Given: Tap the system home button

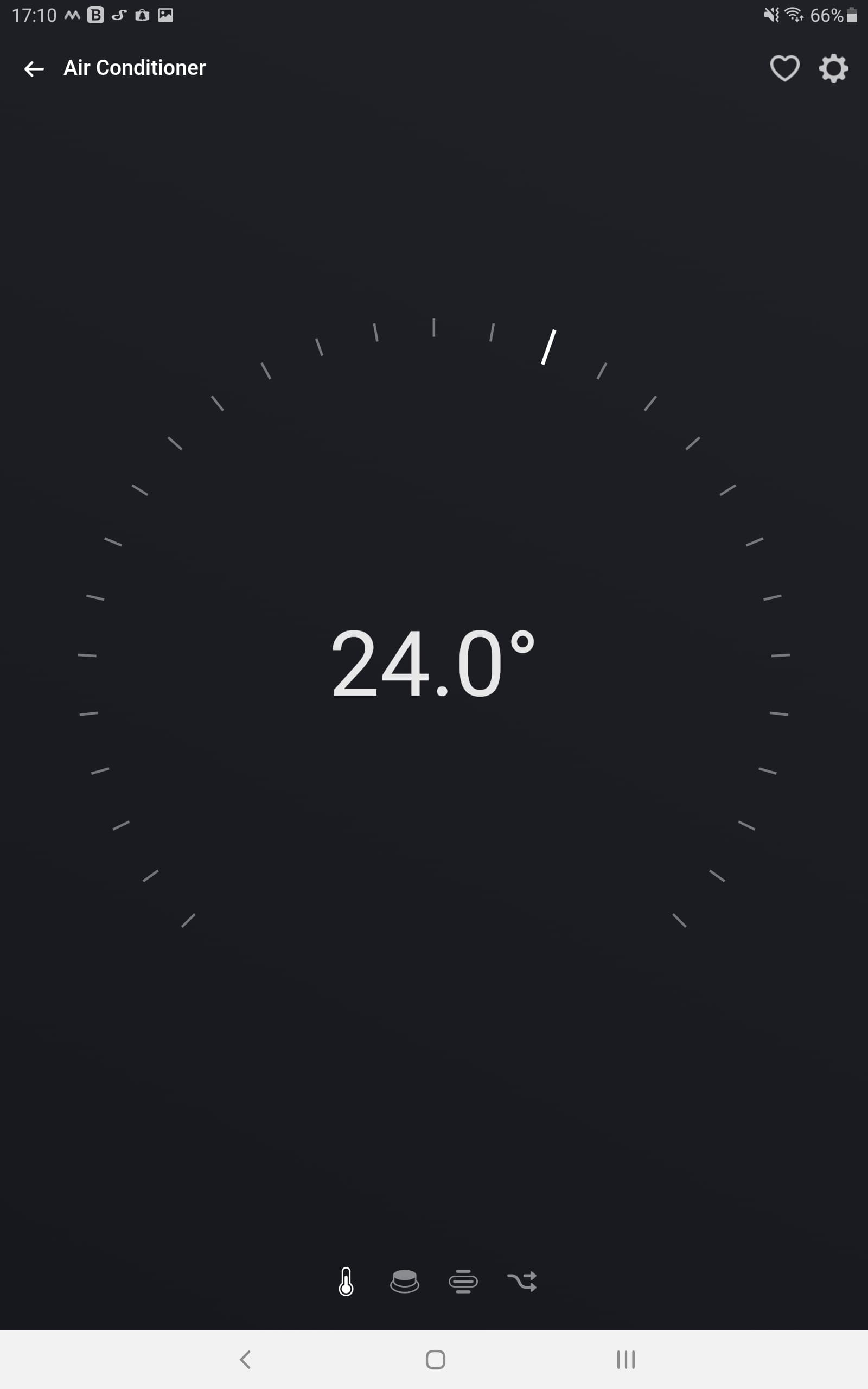Looking at the screenshot, I should coord(435,1359).
